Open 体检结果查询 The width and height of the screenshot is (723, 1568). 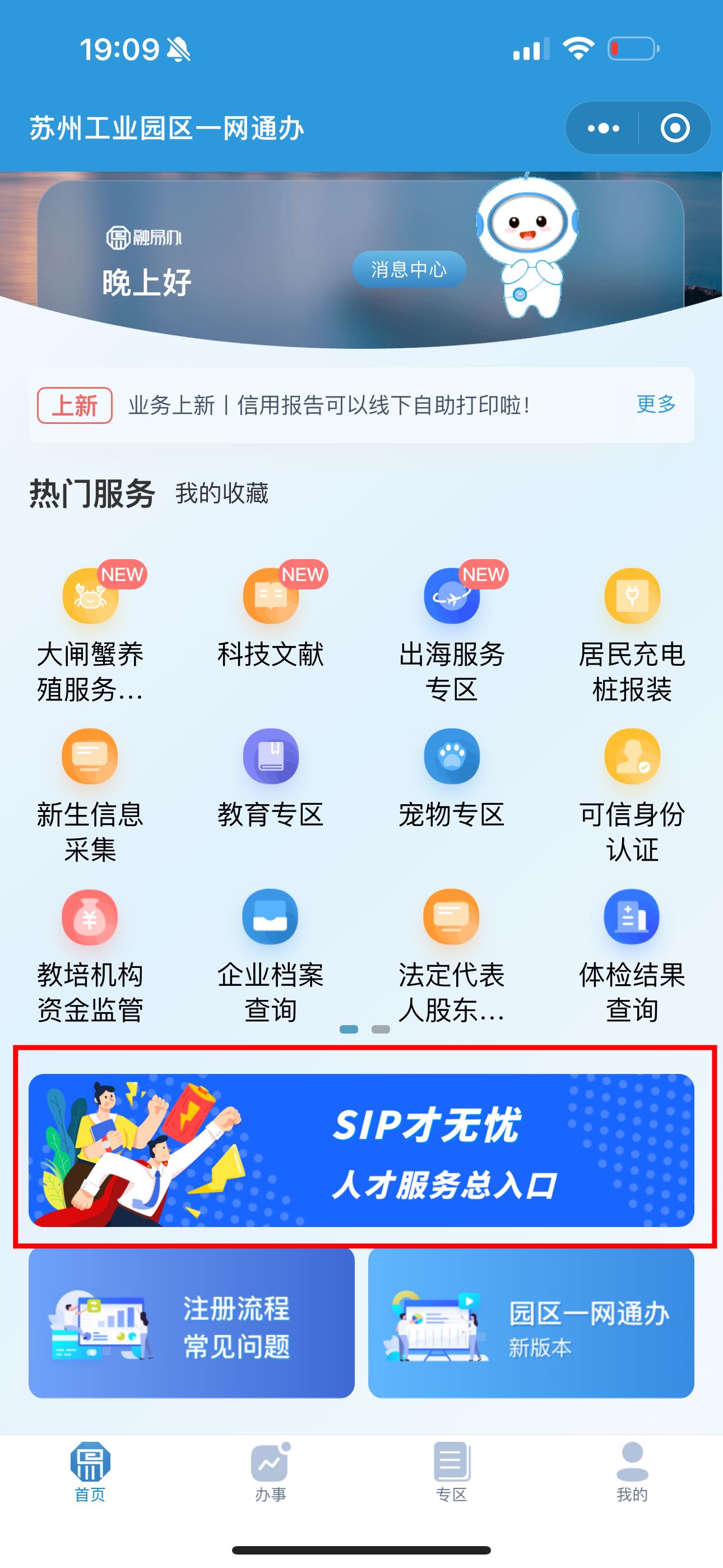[x=632, y=953]
